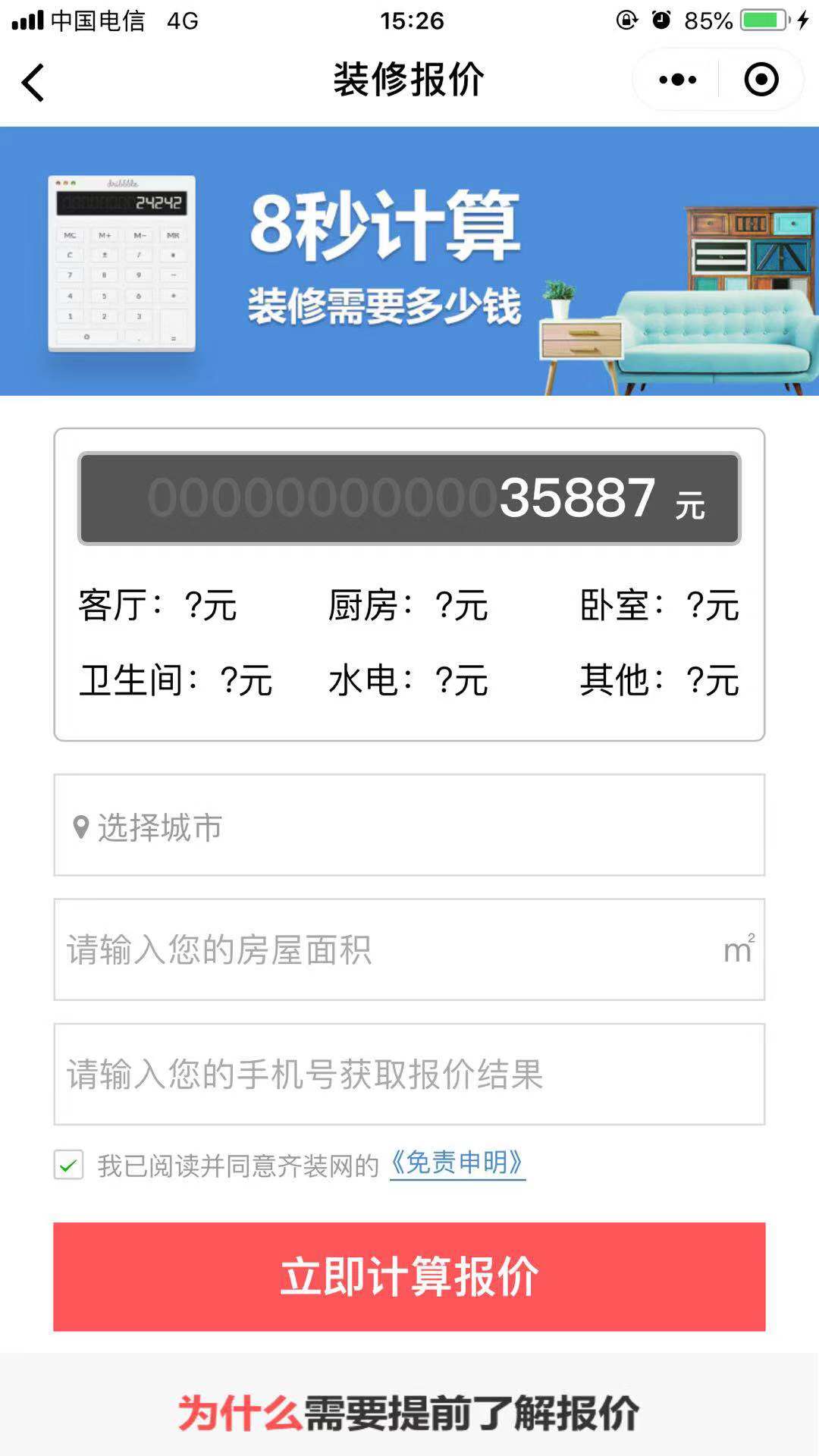The height and width of the screenshot is (1456, 819).
Task: Uncheck the 我已阅读并同意 agreement checkbox
Action: [68, 1164]
